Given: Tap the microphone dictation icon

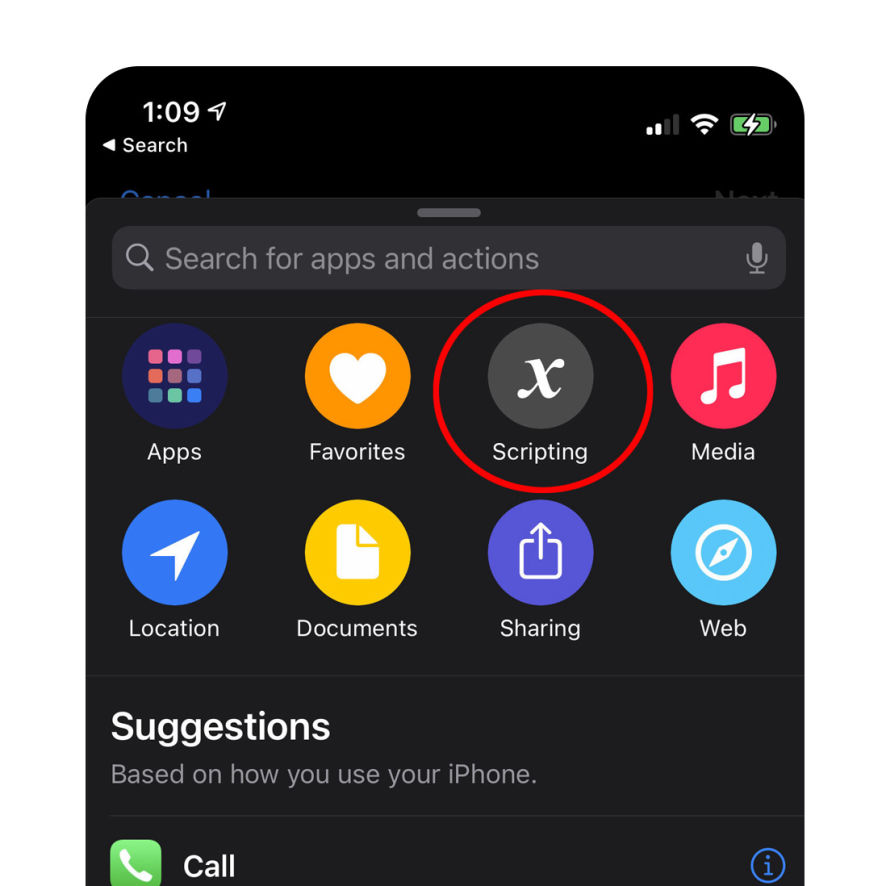Looking at the screenshot, I should pyautogui.click(x=757, y=259).
